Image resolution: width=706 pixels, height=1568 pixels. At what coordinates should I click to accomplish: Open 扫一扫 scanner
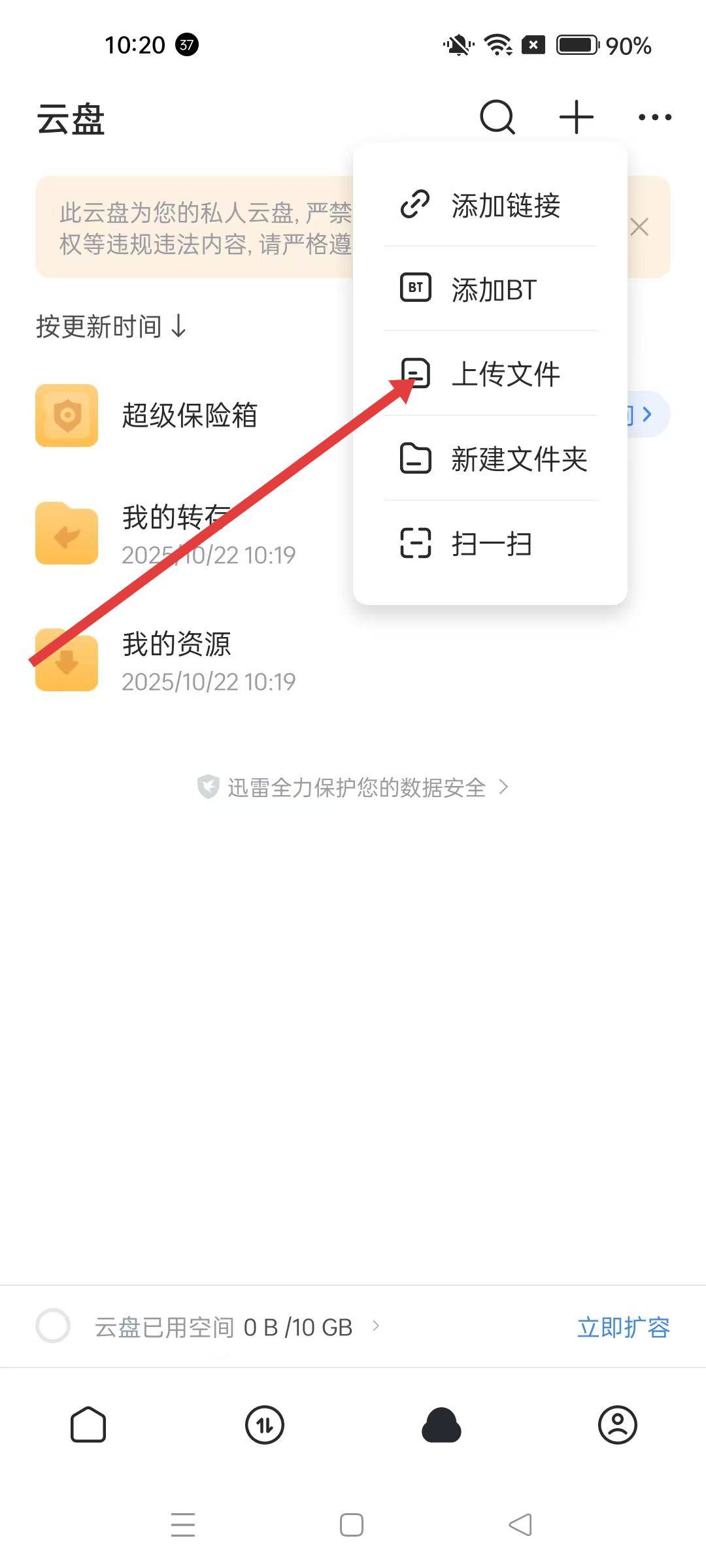[x=490, y=544]
